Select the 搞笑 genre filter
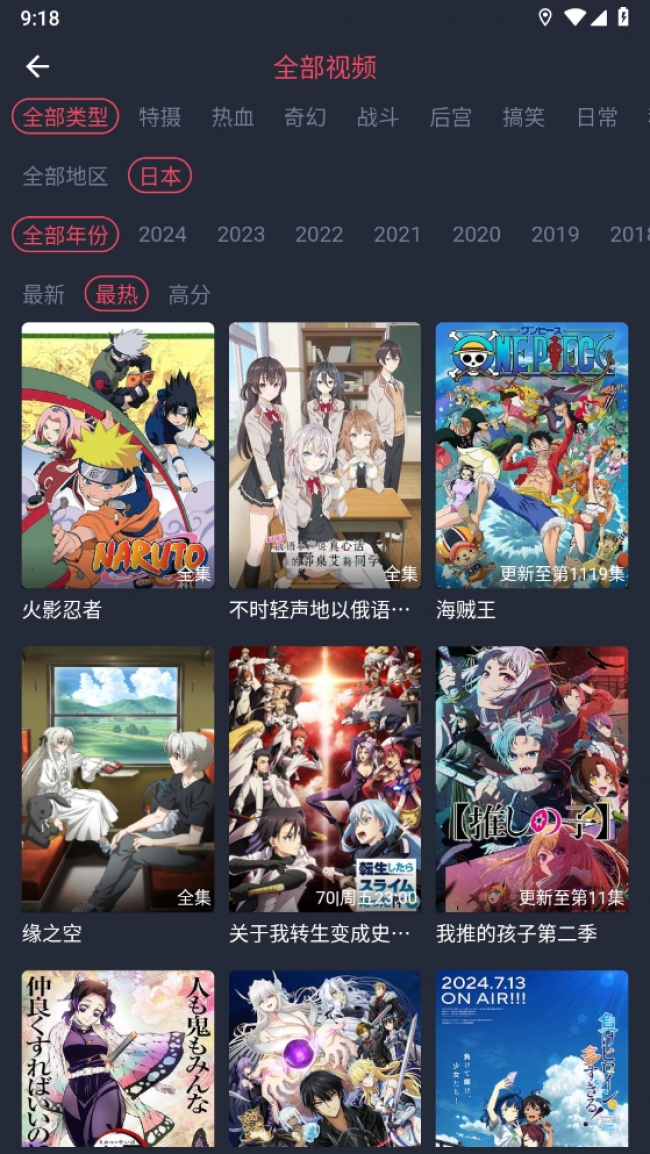 [x=523, y=117]
